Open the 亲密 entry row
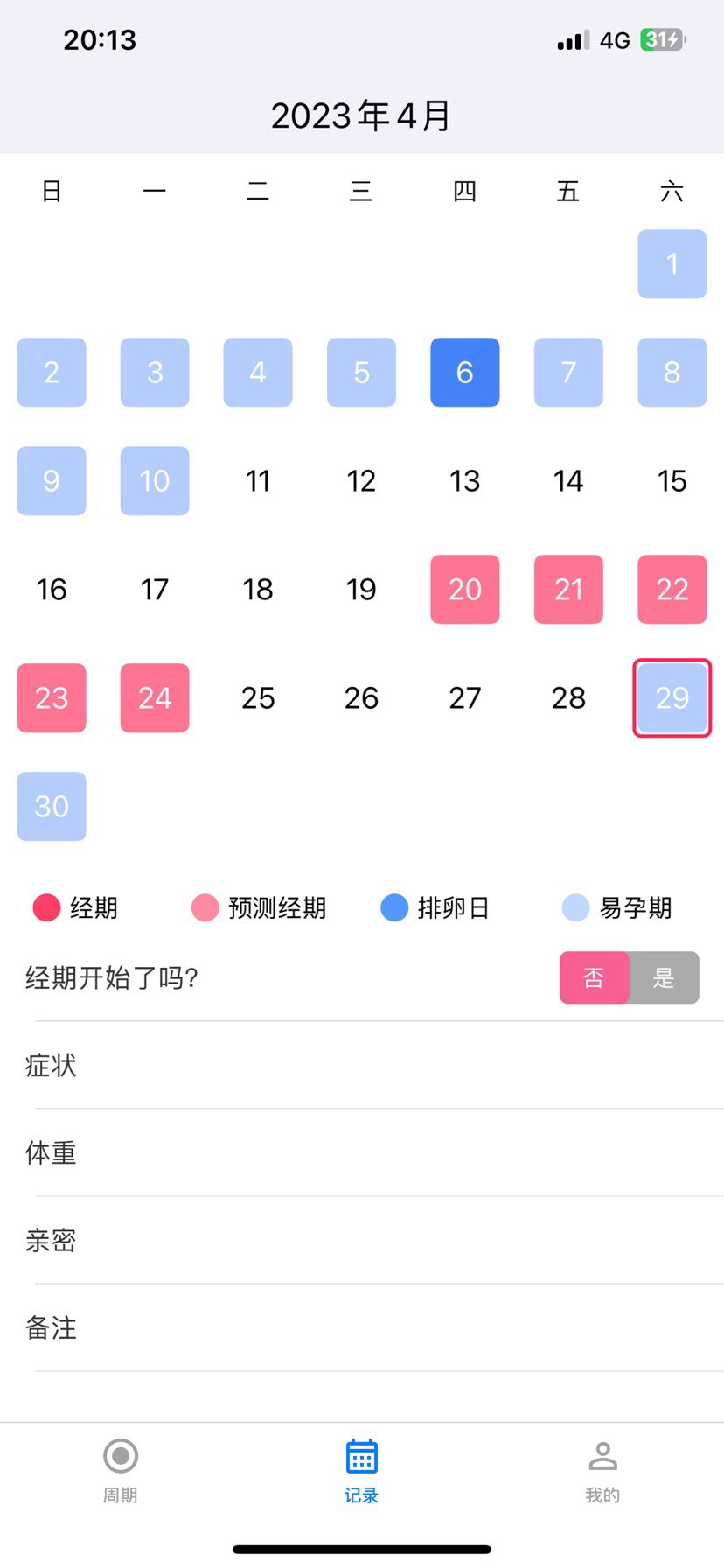 (362, 1240)
